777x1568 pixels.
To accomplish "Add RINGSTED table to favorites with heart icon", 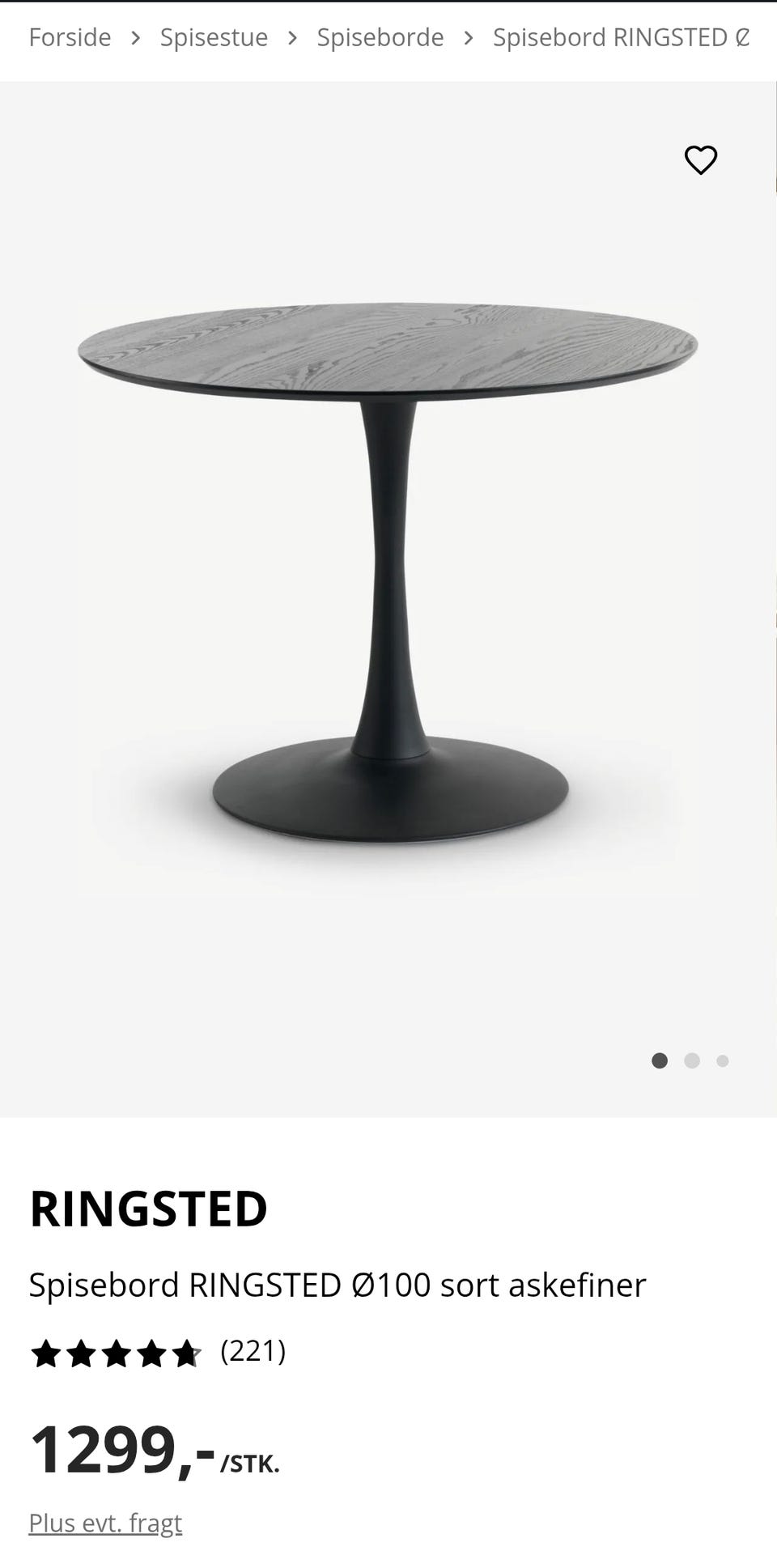I will click(700, 160).
